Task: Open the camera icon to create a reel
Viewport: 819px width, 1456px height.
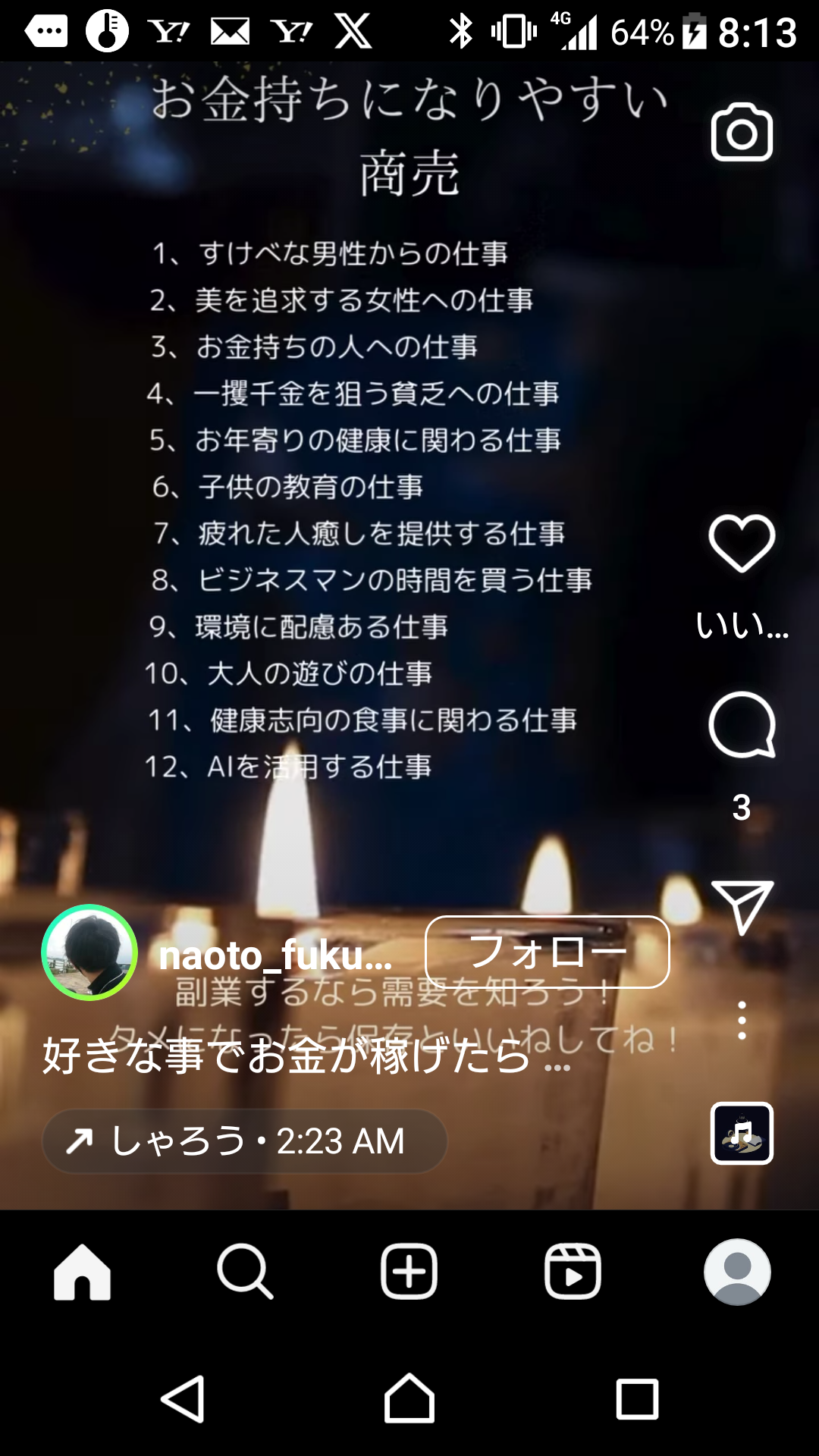Action: (742, 133)
